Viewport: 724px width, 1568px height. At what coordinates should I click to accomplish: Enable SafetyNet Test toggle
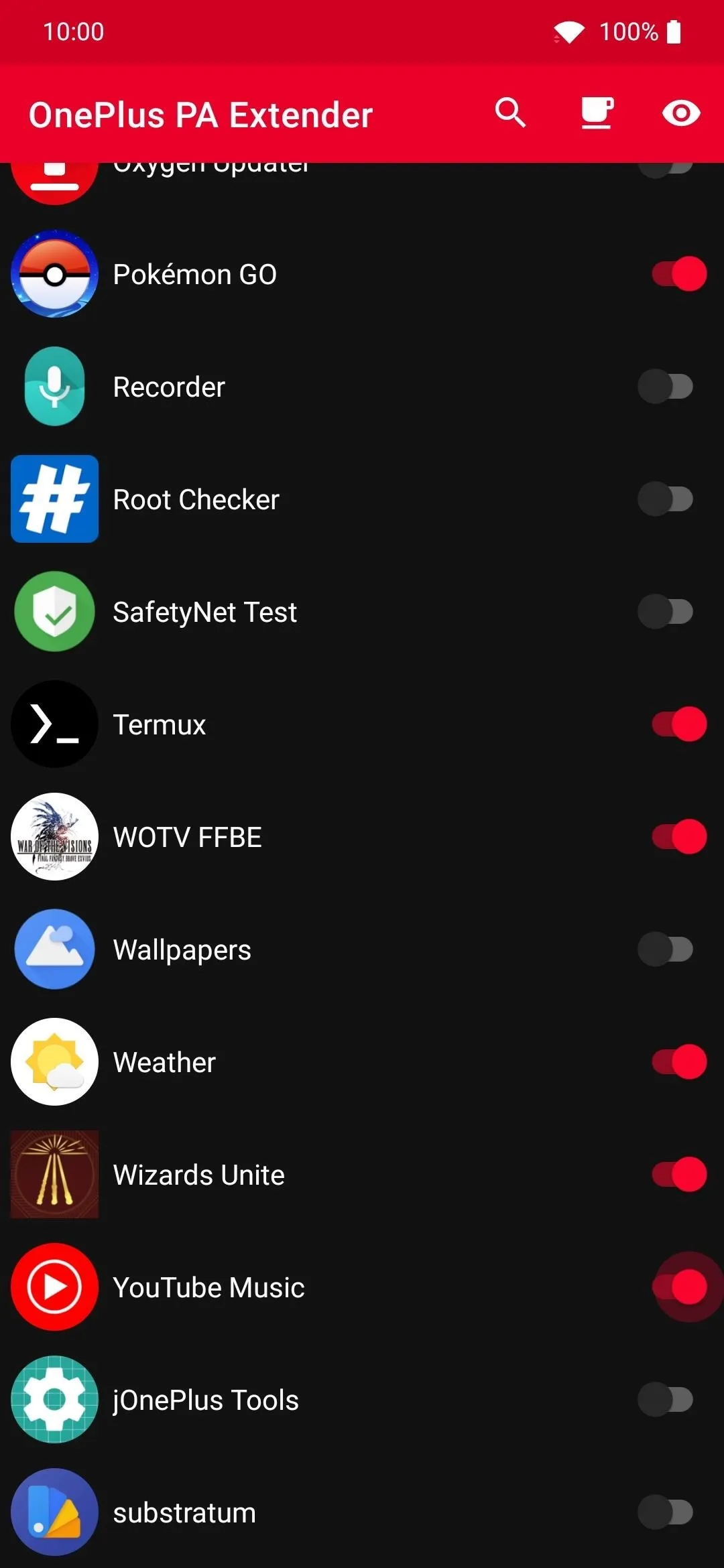coord(665,612)
